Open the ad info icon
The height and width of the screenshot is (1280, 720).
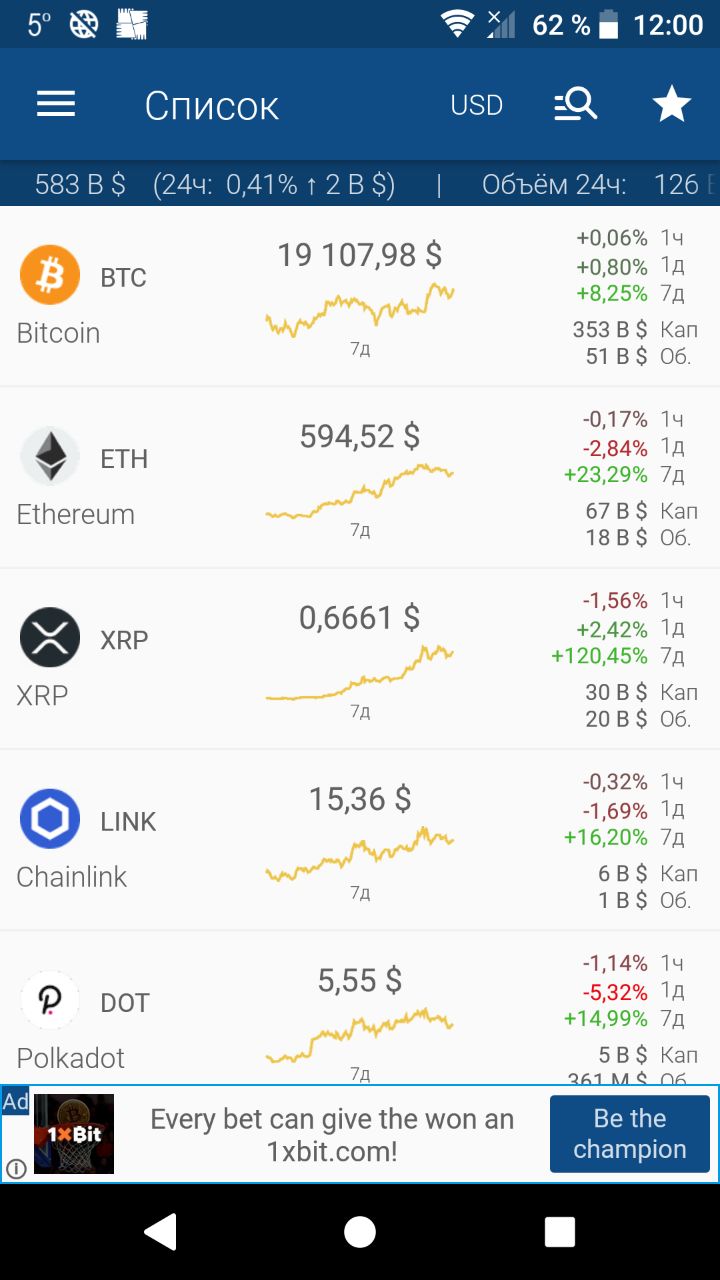pos(16,1168)
